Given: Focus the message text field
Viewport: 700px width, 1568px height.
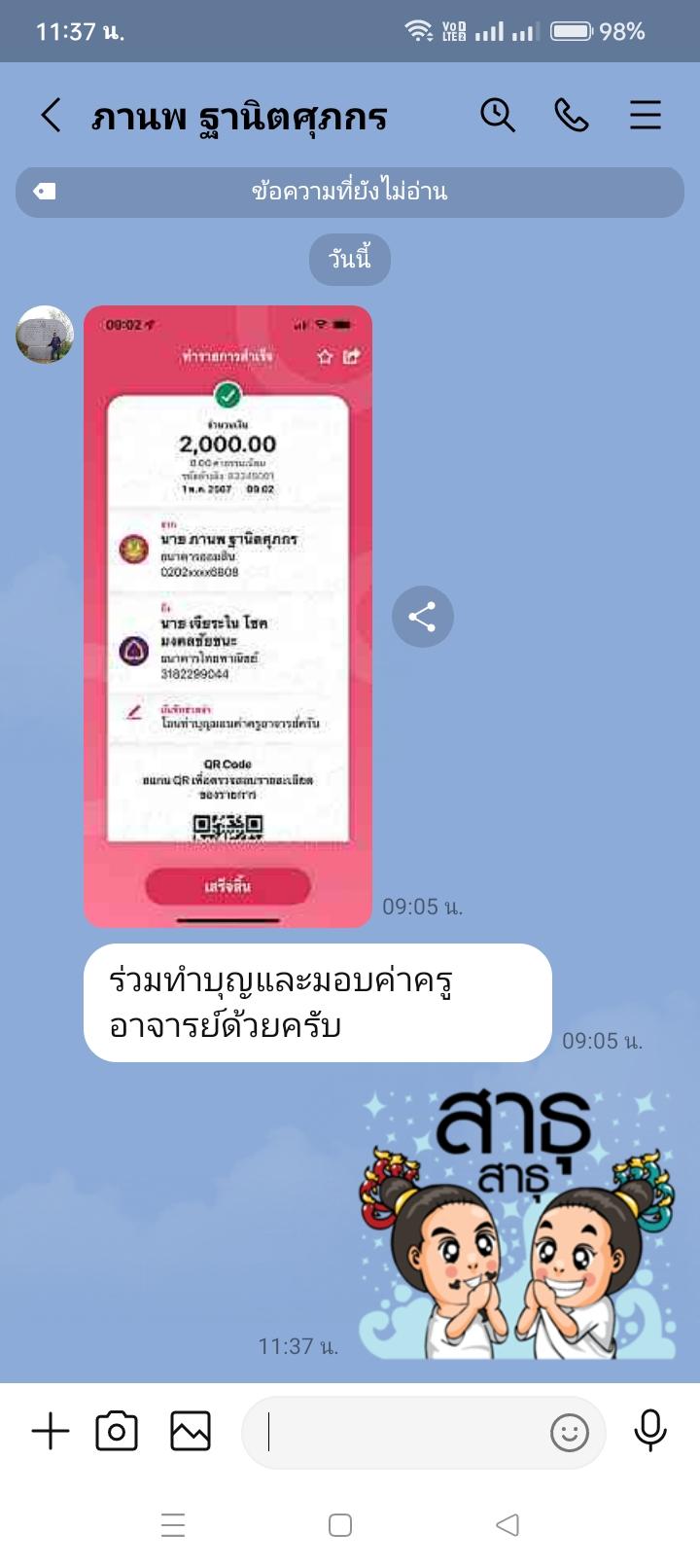Looking at the screenshot, I should pos(399,1433).
